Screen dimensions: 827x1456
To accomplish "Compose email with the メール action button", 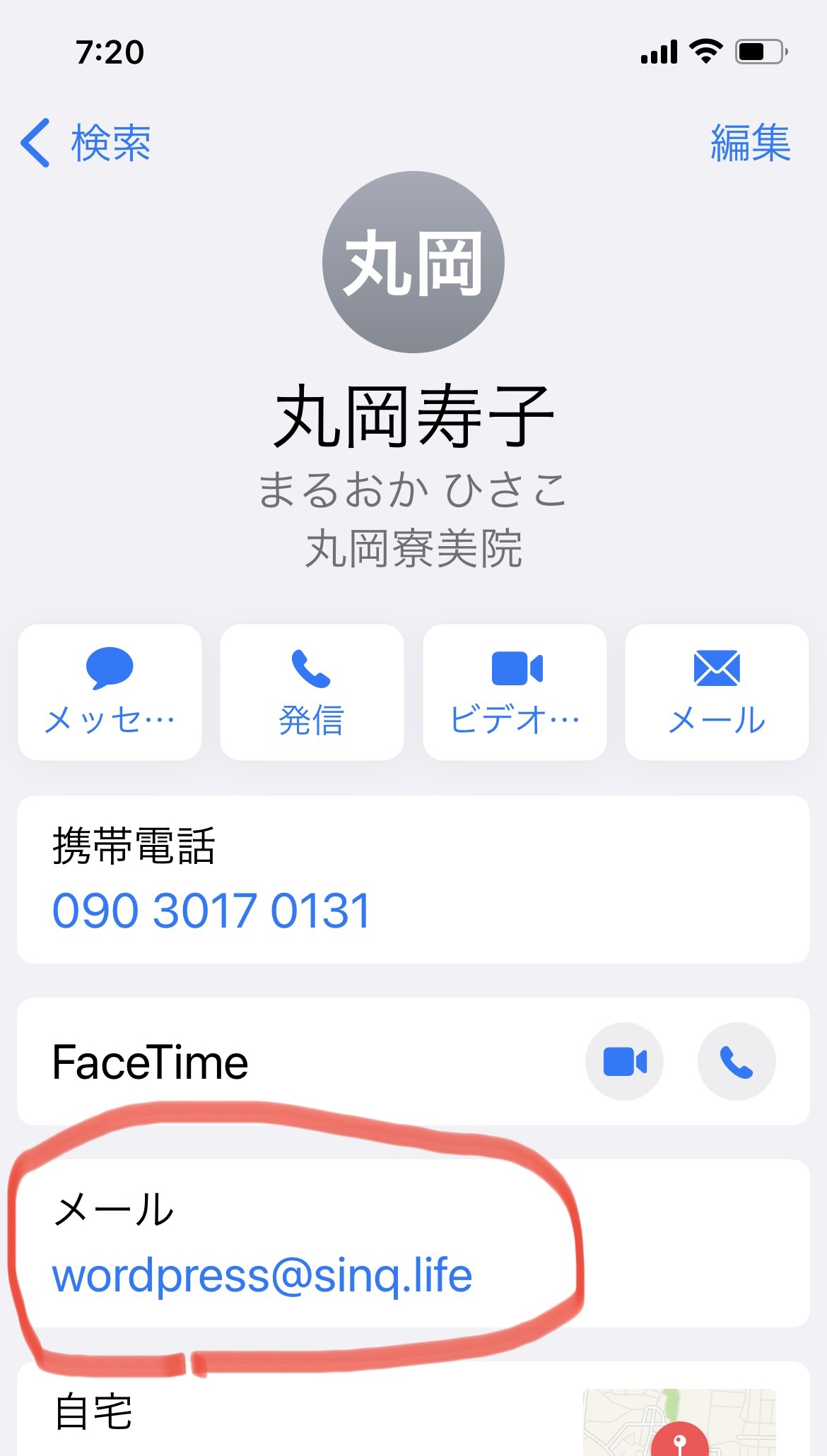I will (717, 692).
